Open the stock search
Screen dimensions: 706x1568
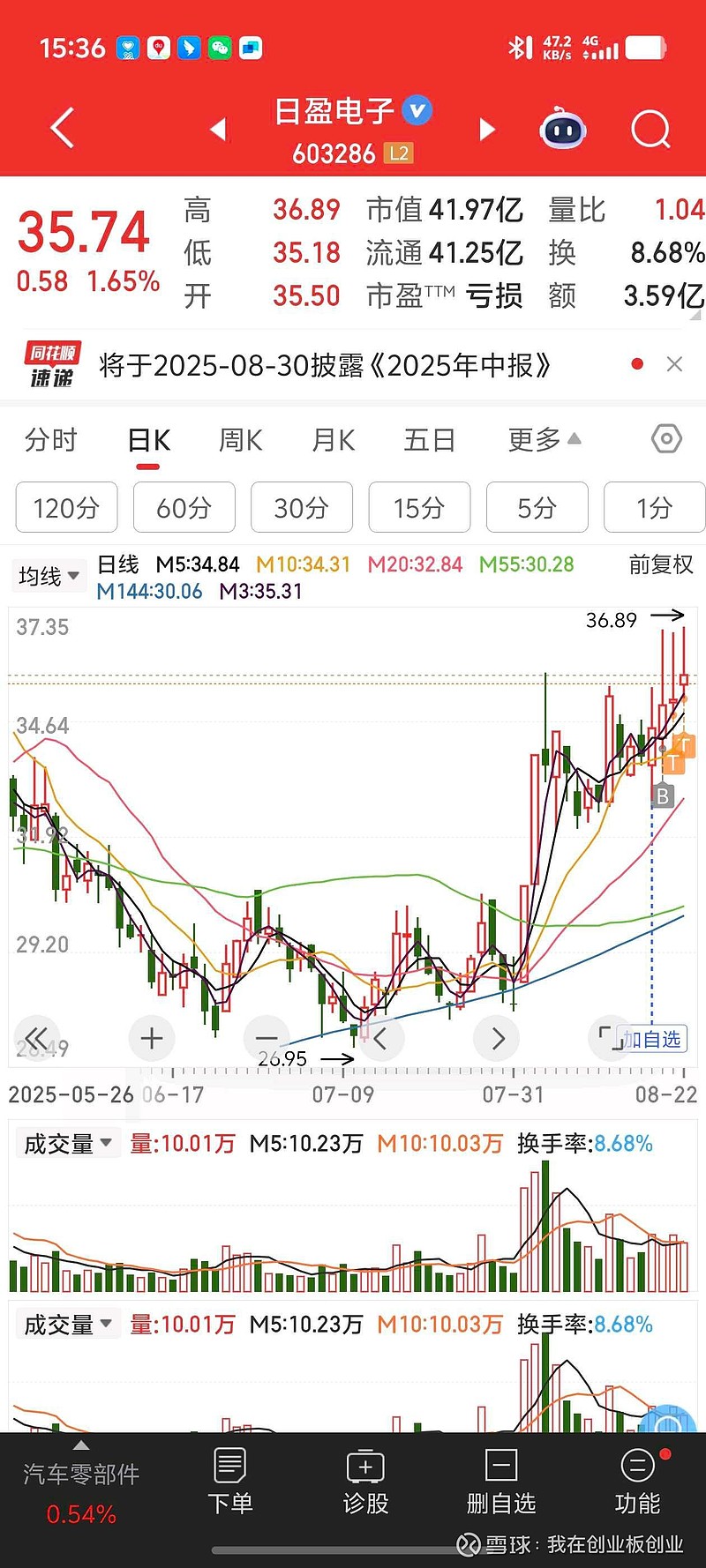tap(651, 130)
